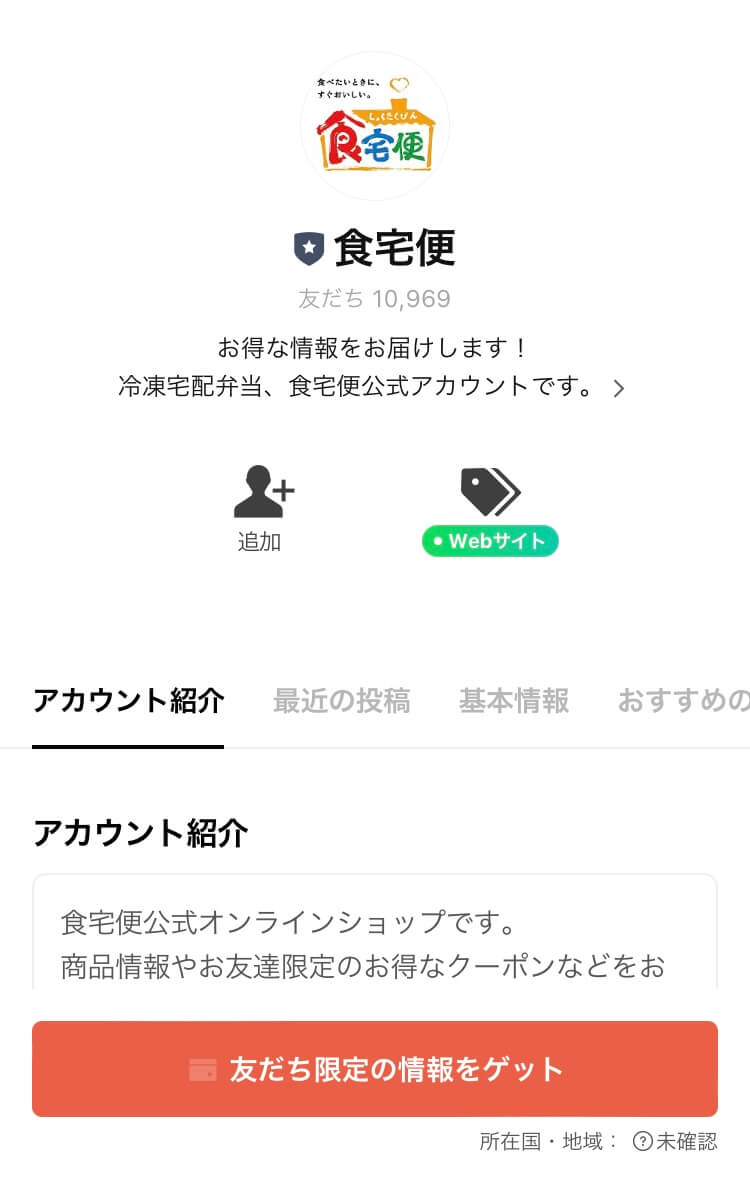Select the アカウント紹介 tab
Viewport: 750px width, 1177px height.
point(128,701)
